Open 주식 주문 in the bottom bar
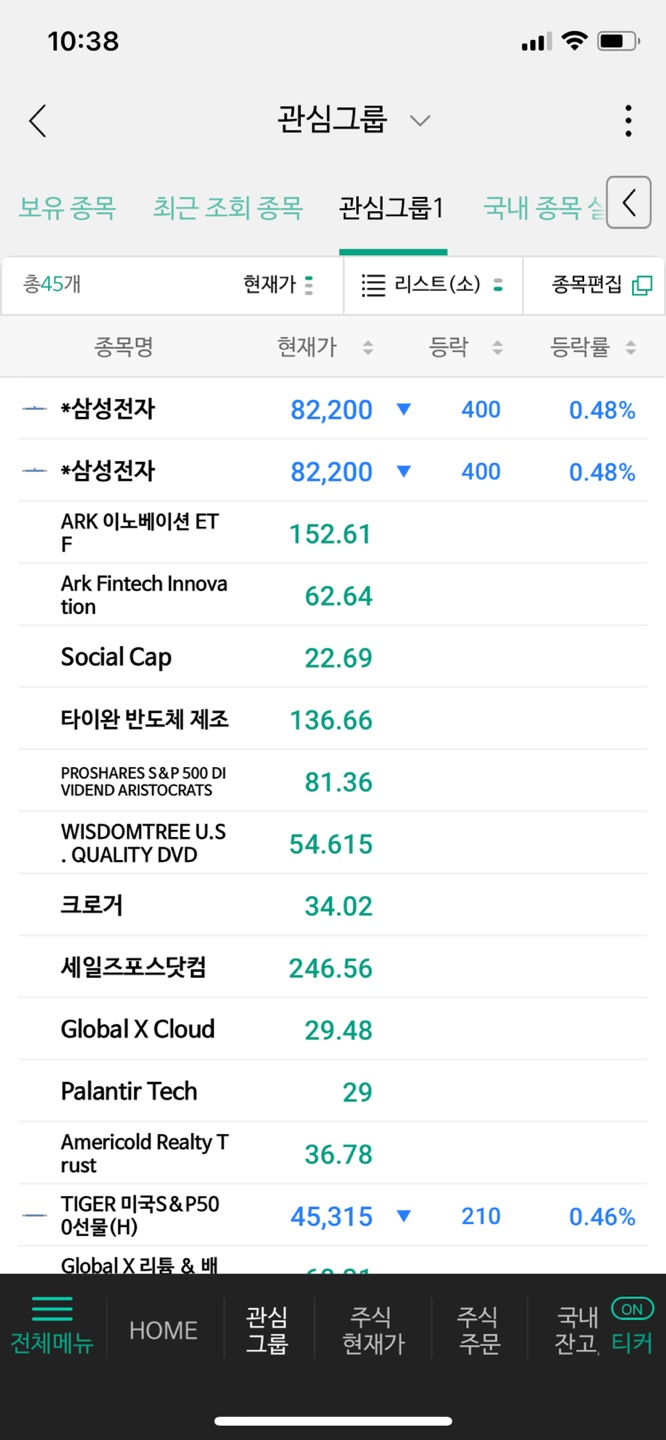 click(479, 1330)
